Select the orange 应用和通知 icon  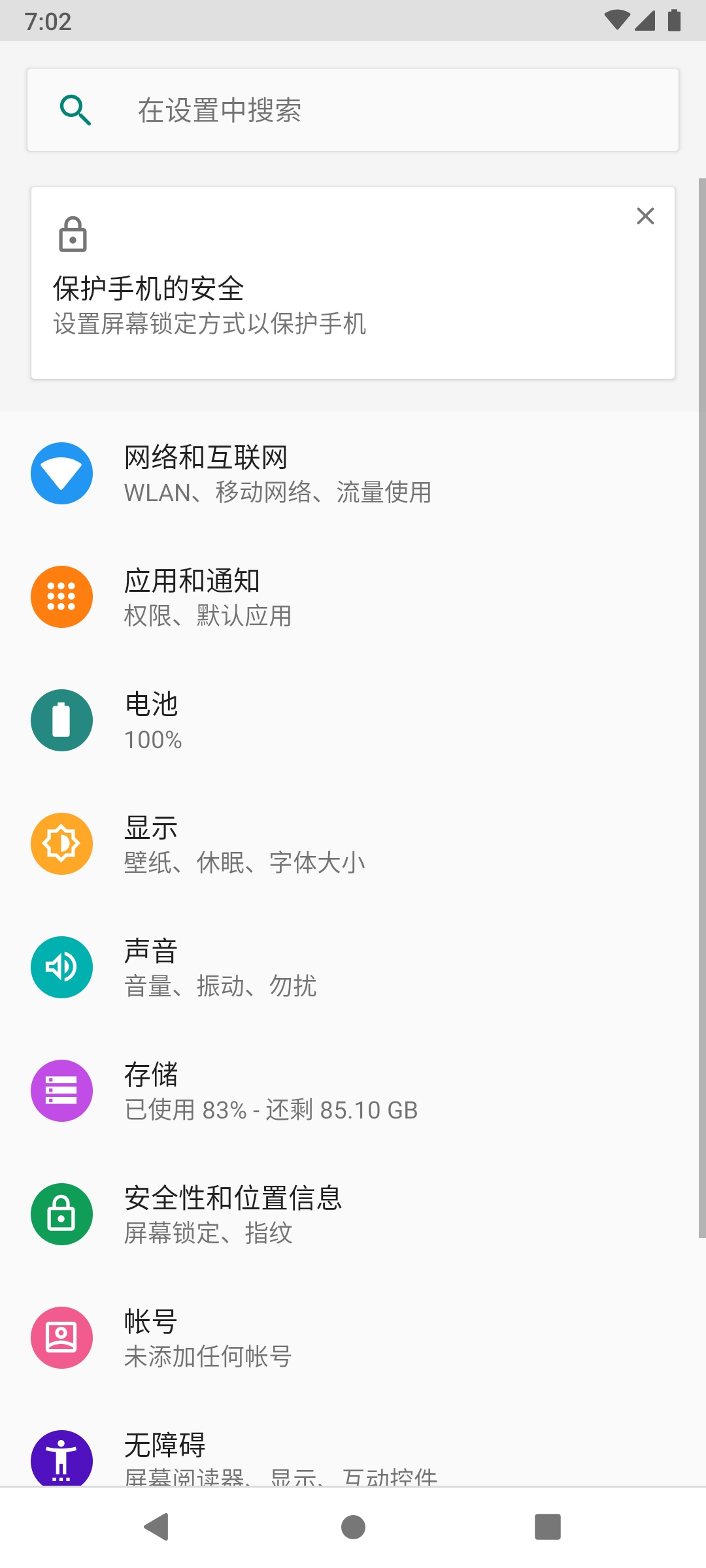pyautogui.click(x=61, y=596)
